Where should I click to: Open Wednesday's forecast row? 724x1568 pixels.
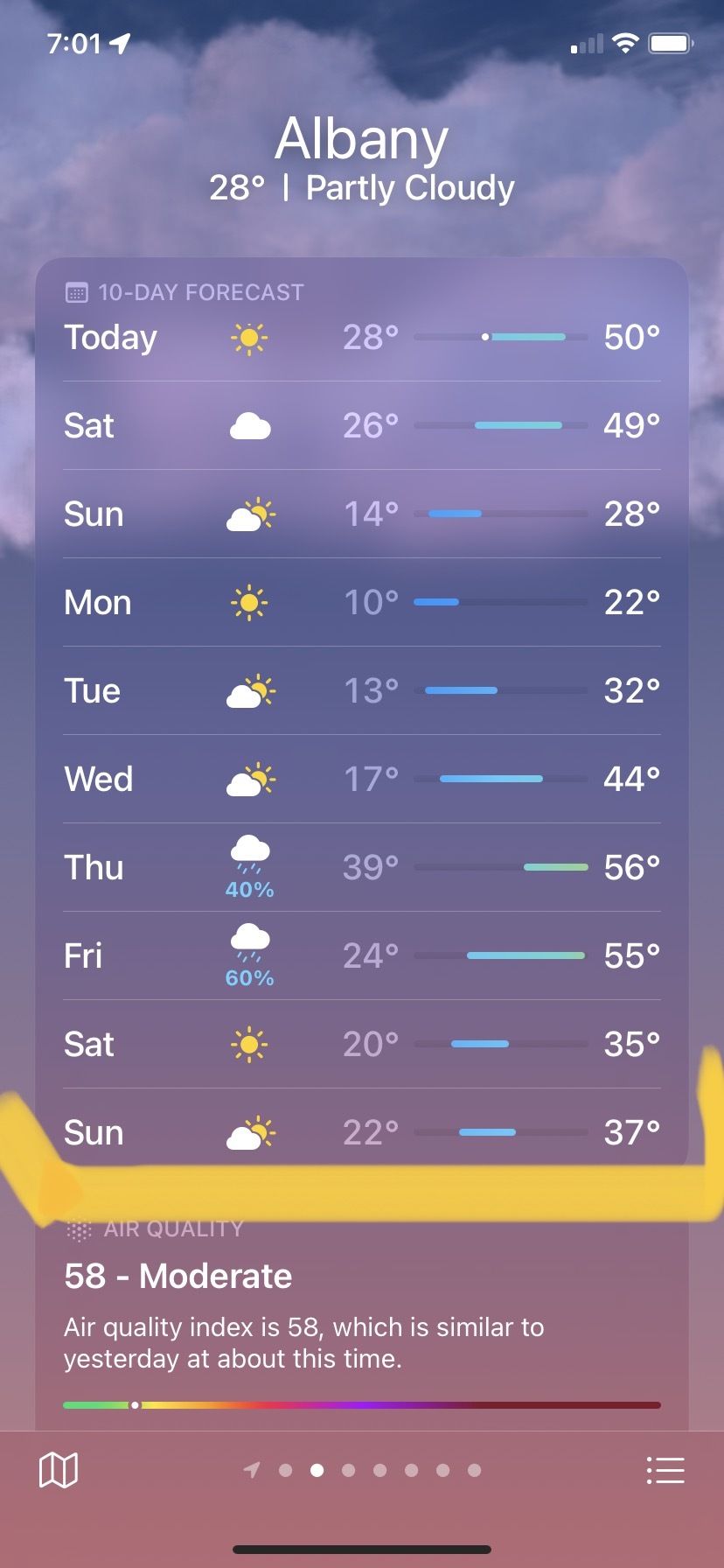coord(362,779)
